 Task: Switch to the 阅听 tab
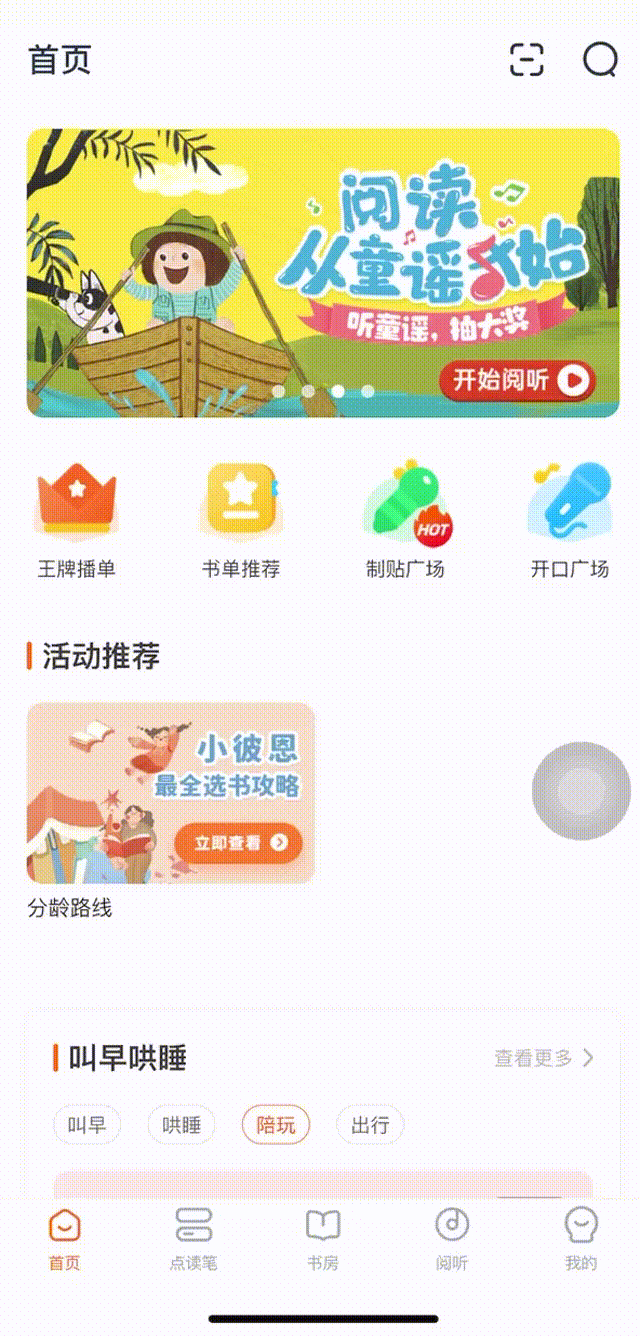[x=451, y=1238]
